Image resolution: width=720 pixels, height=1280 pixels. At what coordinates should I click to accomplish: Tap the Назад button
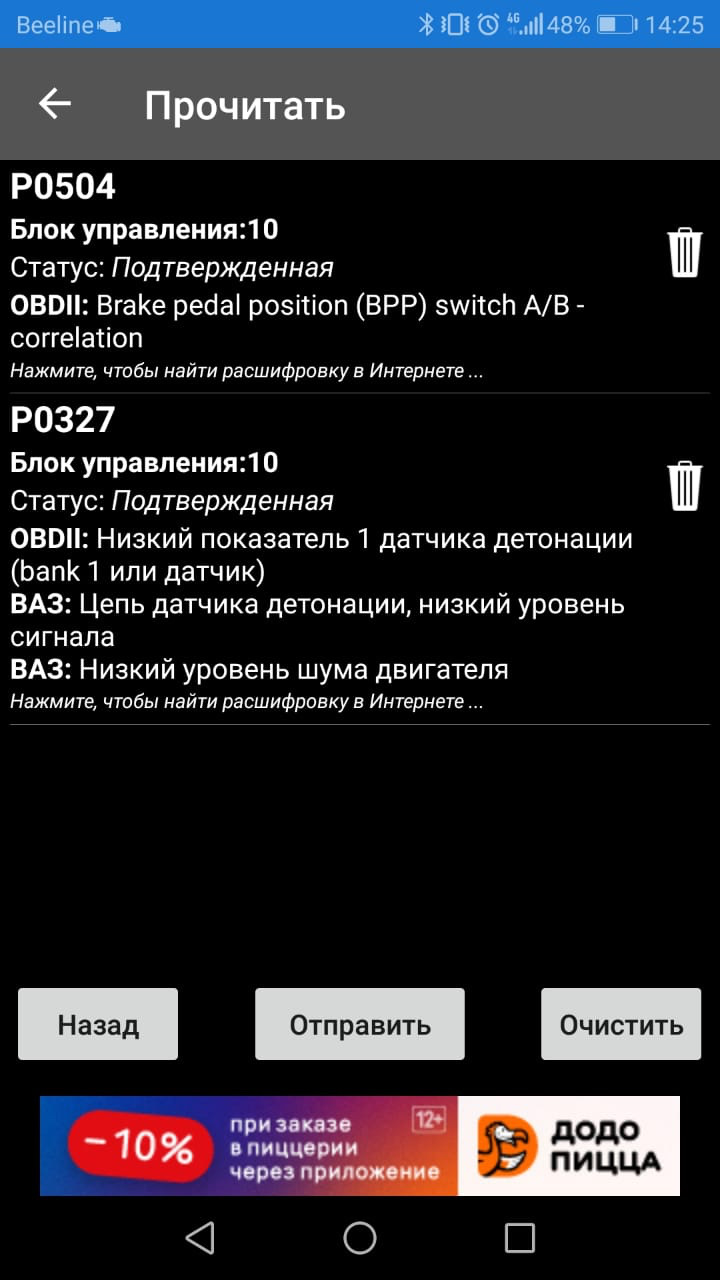click(98, 1024)
